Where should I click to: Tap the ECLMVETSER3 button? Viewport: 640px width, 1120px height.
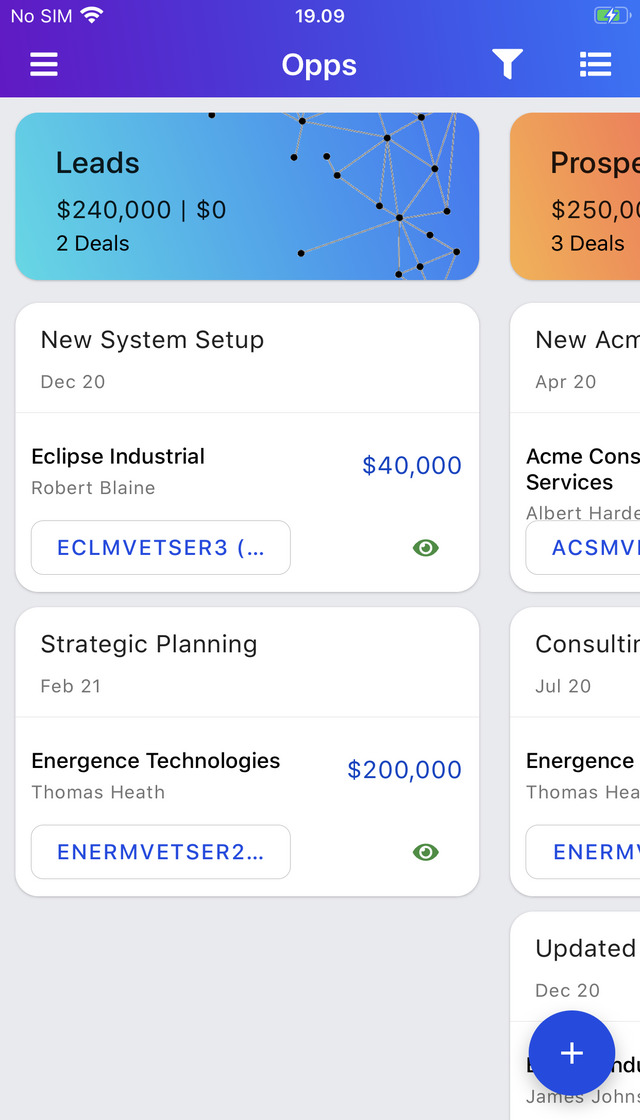(161, 547)
